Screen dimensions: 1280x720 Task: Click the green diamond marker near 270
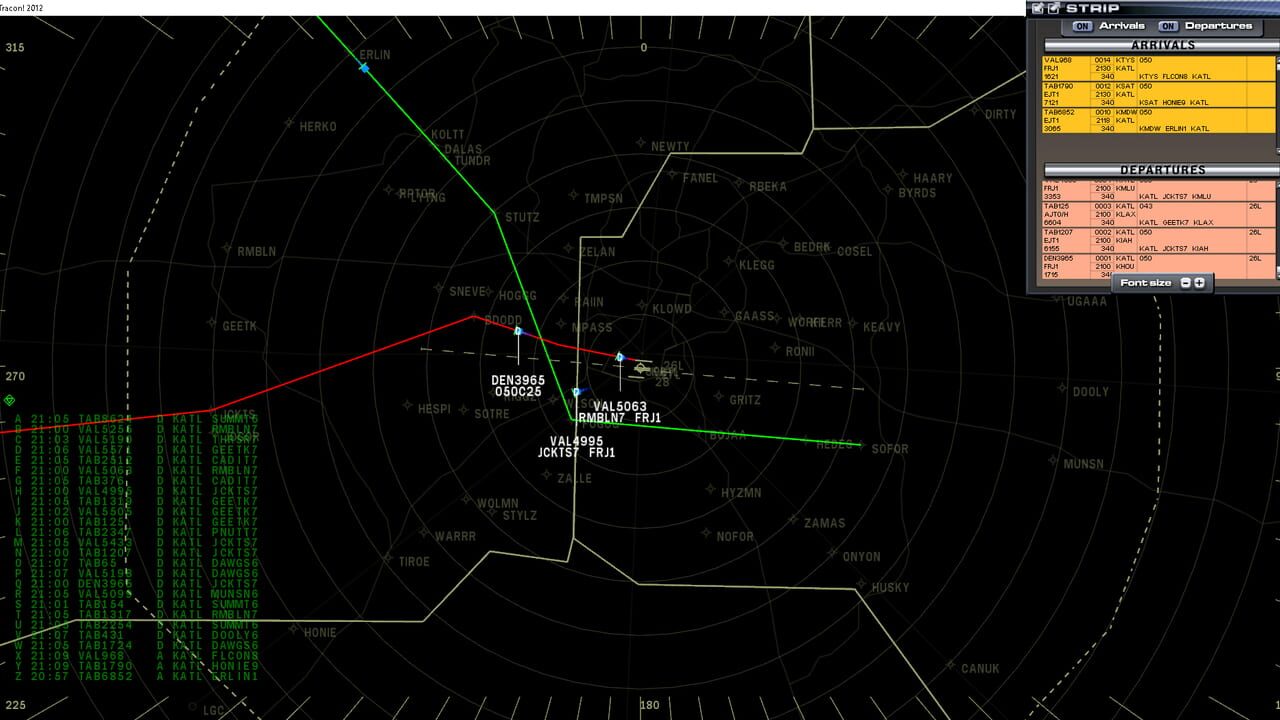click(x=10, y=400)
